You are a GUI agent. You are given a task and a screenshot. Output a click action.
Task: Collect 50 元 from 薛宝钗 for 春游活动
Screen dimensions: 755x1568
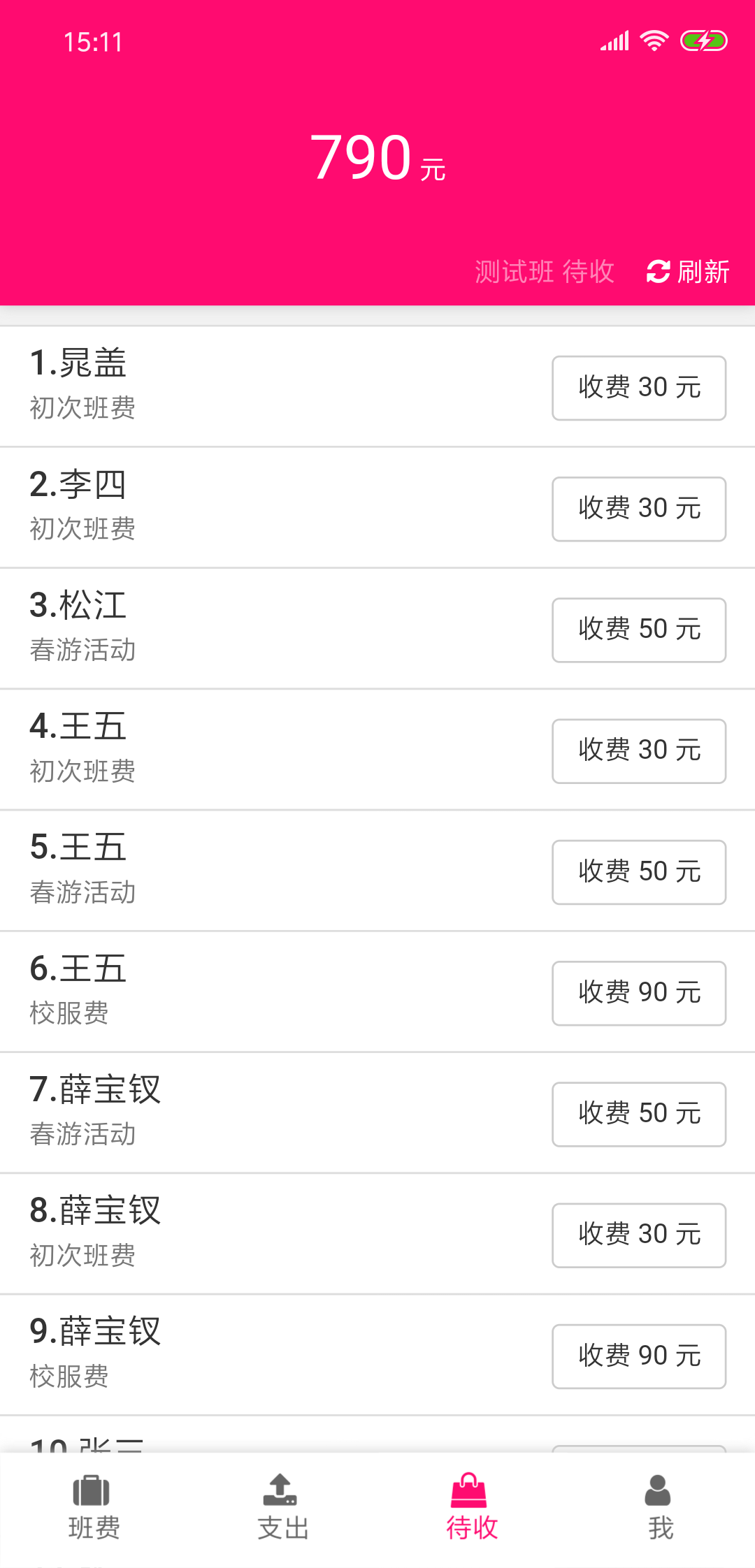point(639,1114)
